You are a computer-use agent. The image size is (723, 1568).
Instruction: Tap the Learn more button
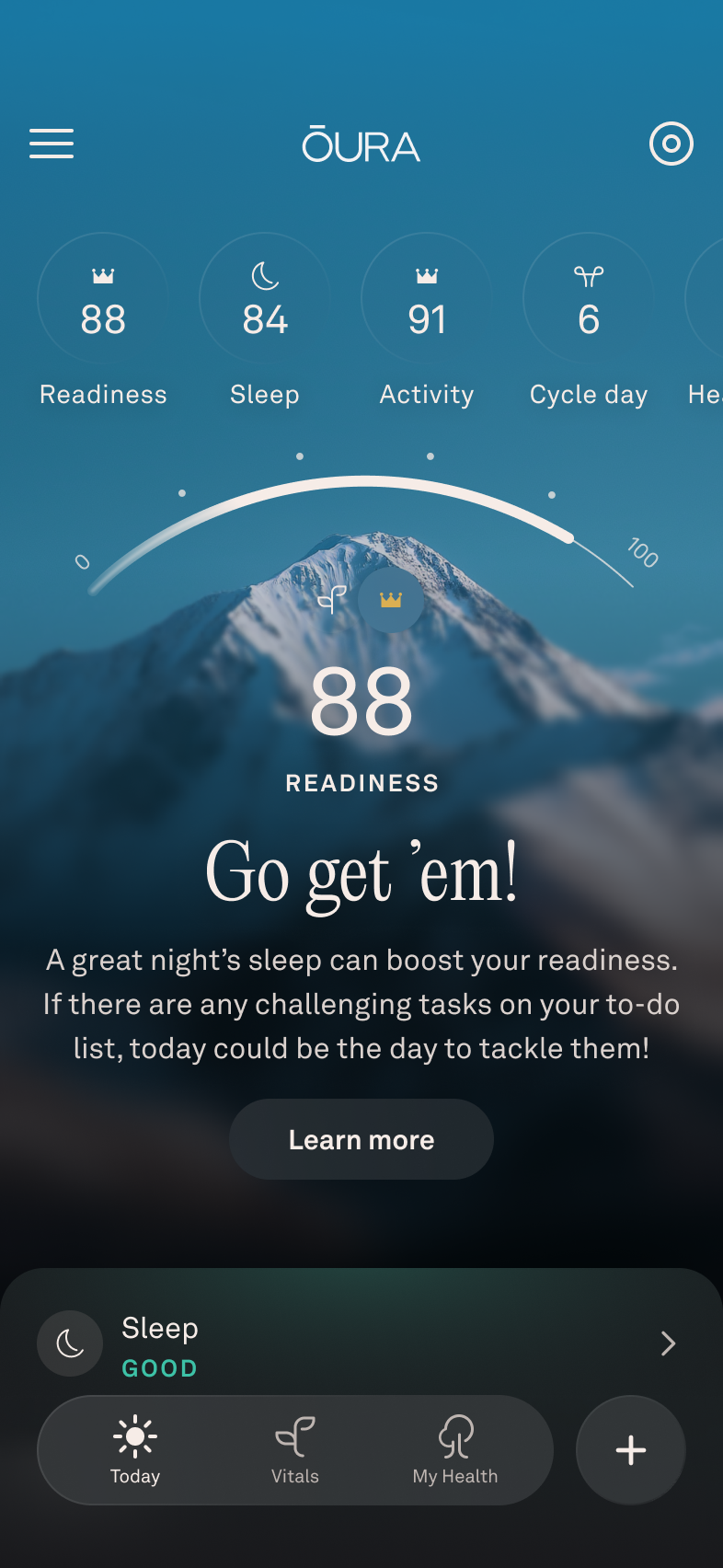click(361, 1139)
